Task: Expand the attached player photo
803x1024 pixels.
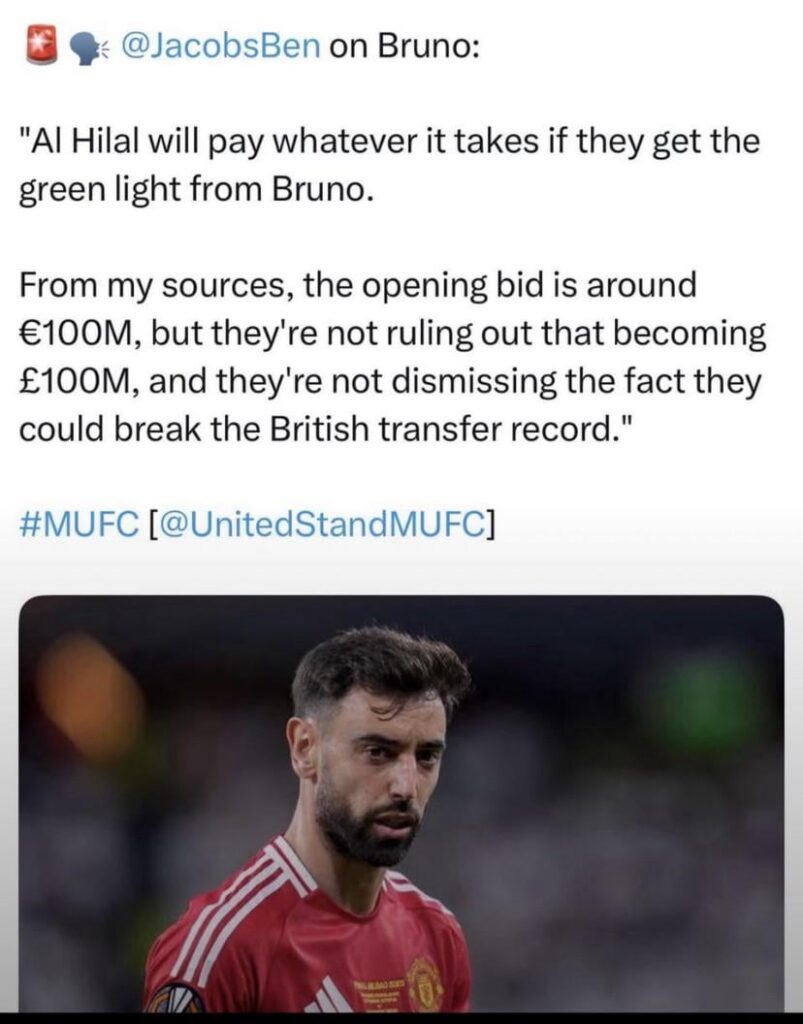Action: [400, 800]
